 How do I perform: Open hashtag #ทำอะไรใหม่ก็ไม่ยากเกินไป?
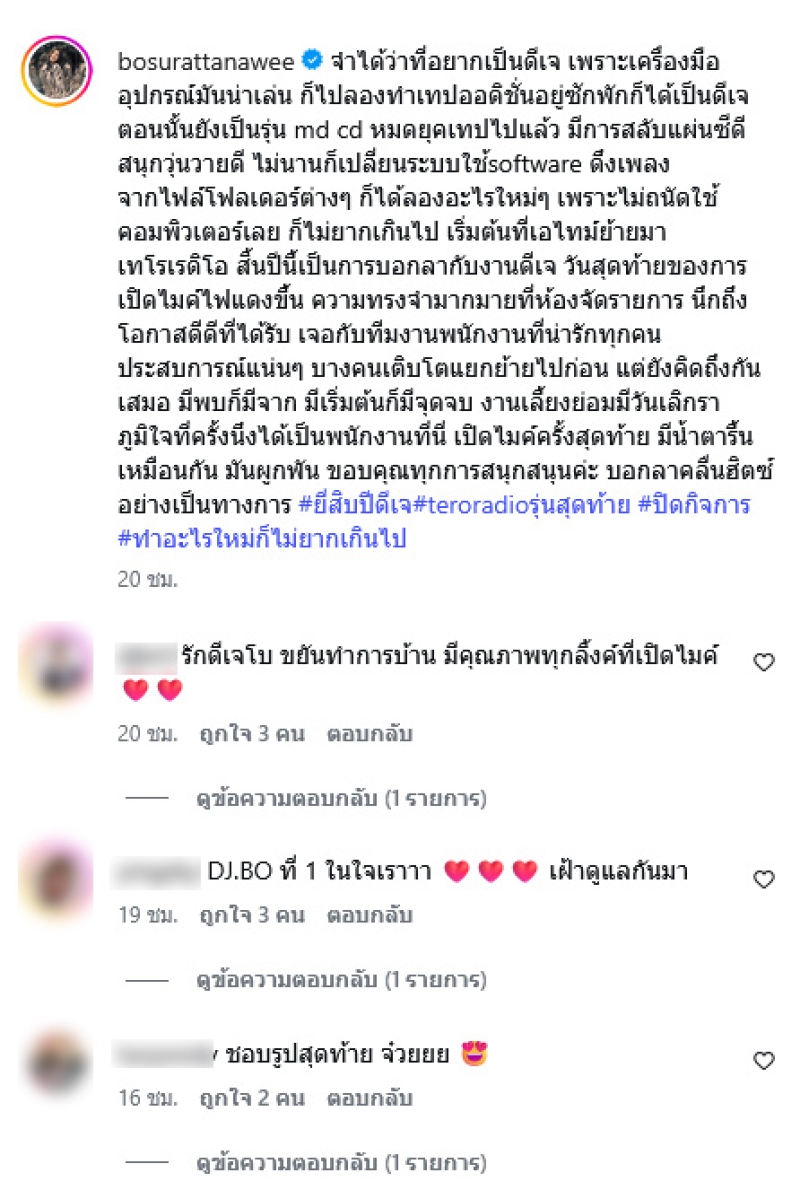click(264, 537)
